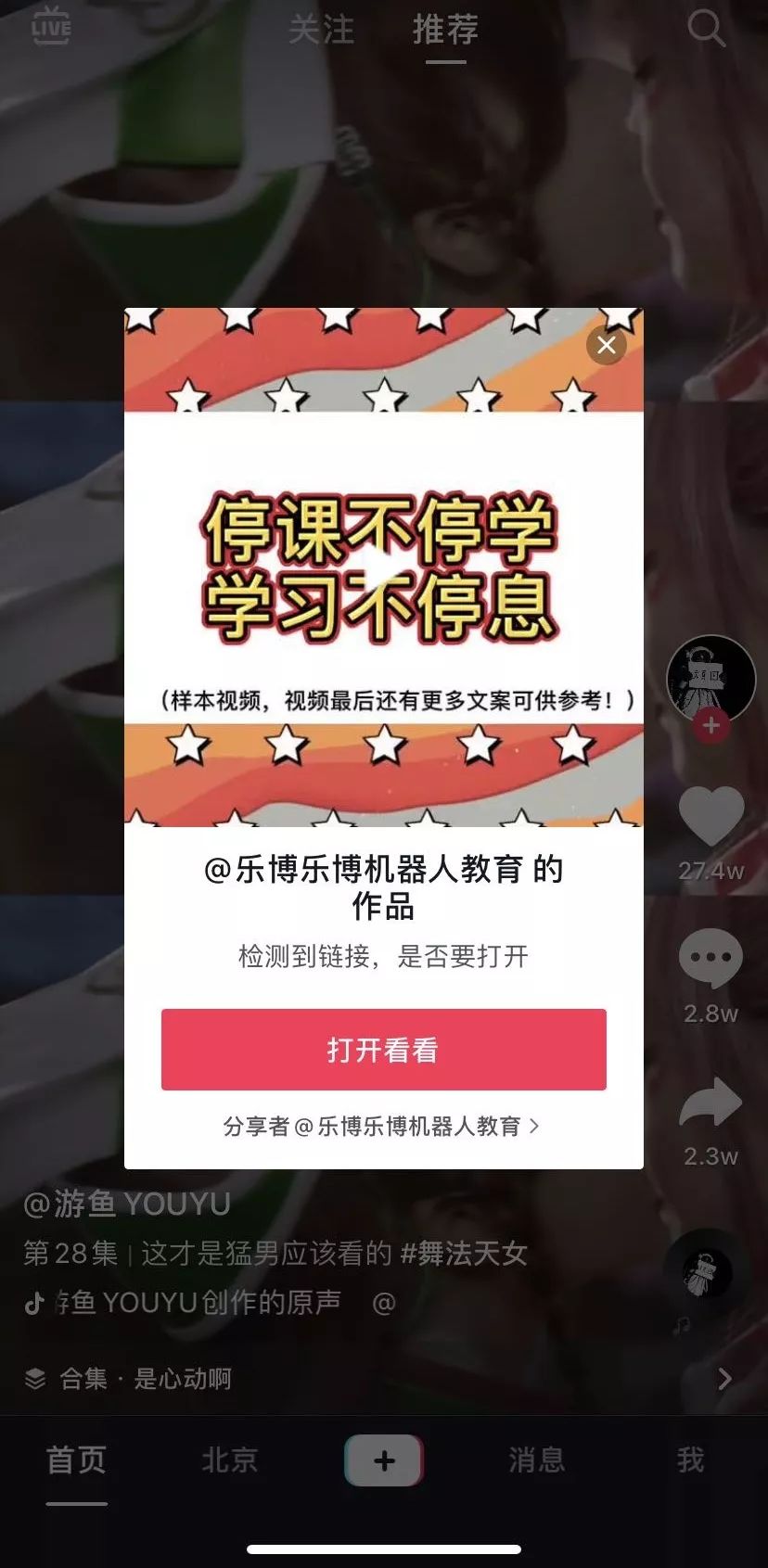Switch to the 关注 tab
Screen dimensions: 768x1568
(321, 31)
